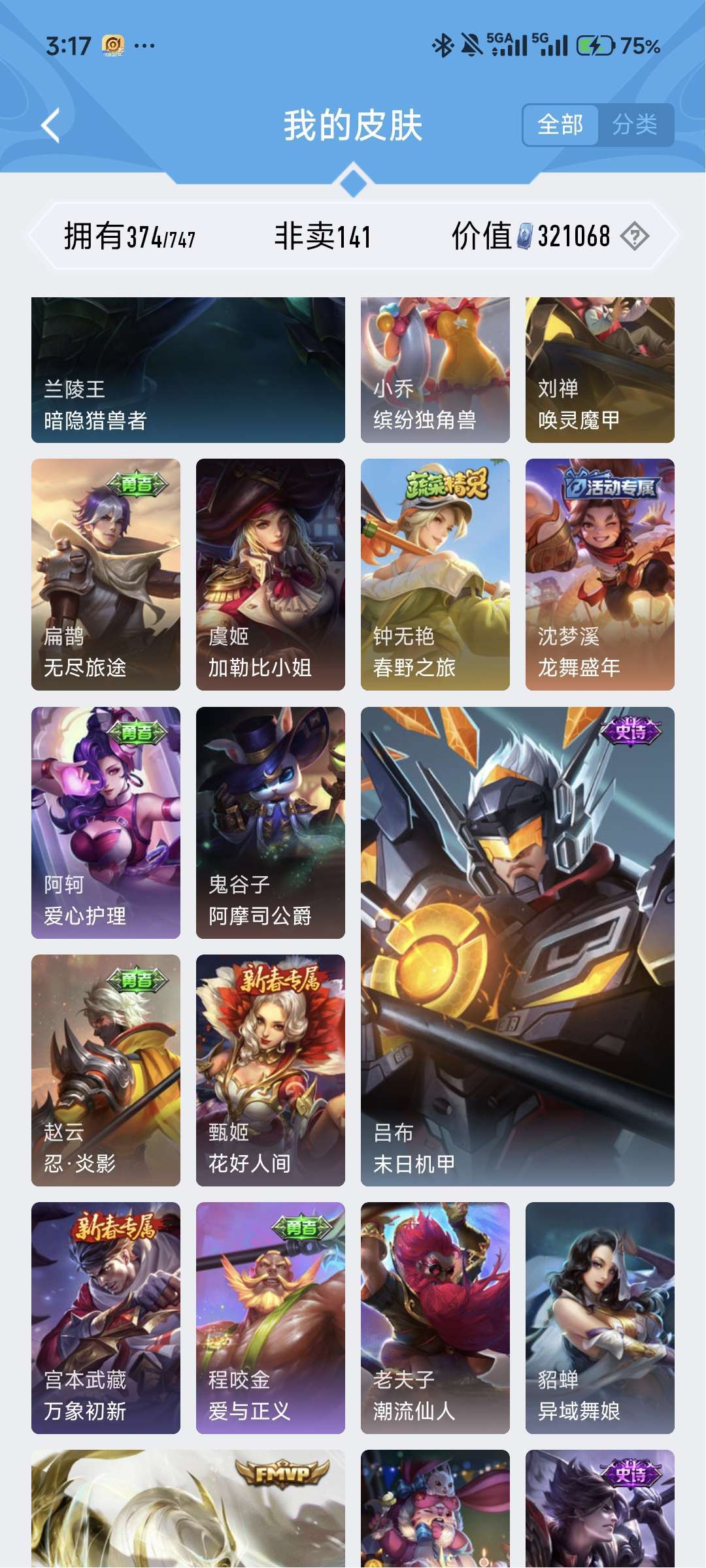Image resolution: width=706 pixels, height=1568 pixels.
Task: View 宫本武藏 万象初新 skin
Action: (x=106, y=1318)
